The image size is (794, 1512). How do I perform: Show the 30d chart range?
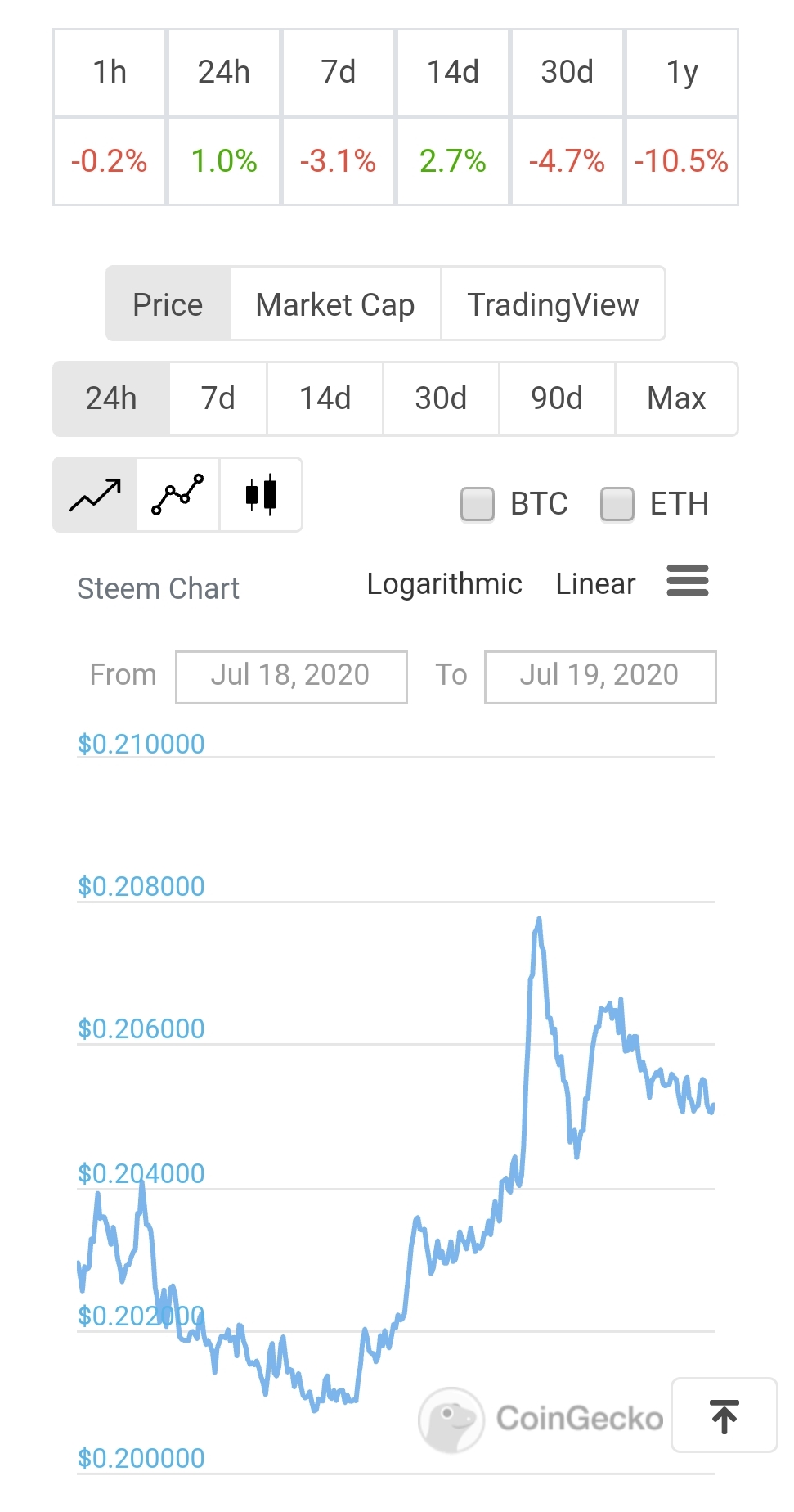coord(441,398)
